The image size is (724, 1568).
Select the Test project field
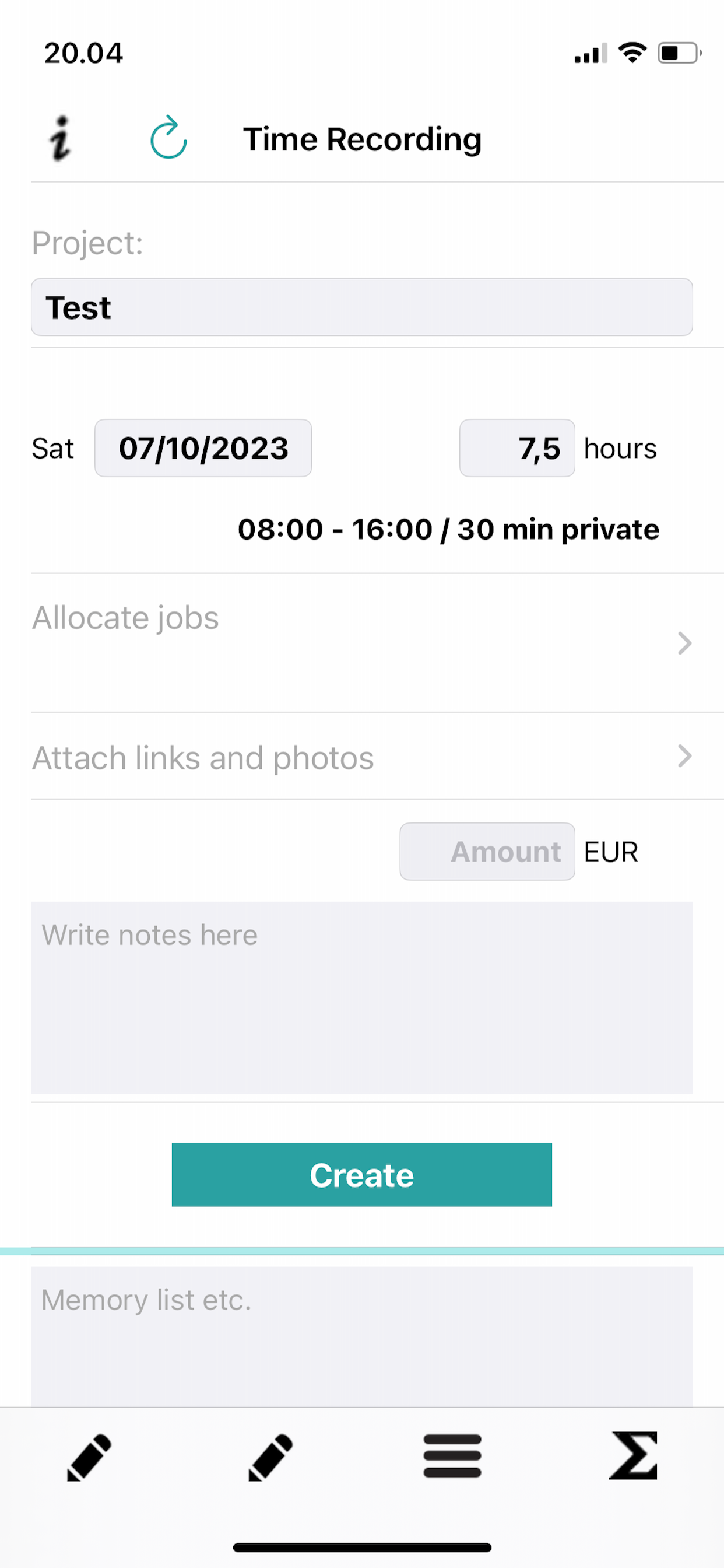362,307
